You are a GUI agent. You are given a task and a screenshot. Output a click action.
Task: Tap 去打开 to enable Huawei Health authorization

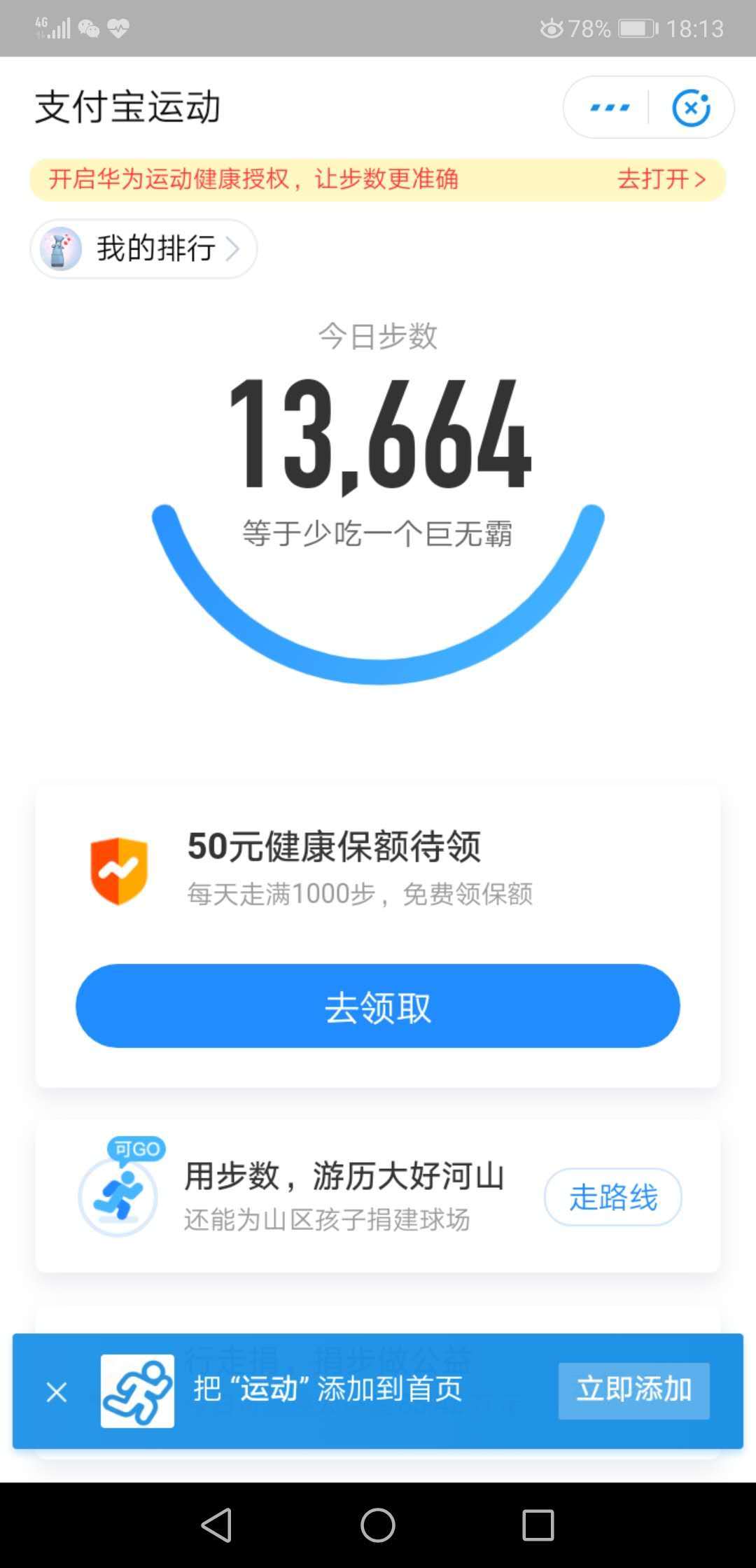(x=661, y=179)
